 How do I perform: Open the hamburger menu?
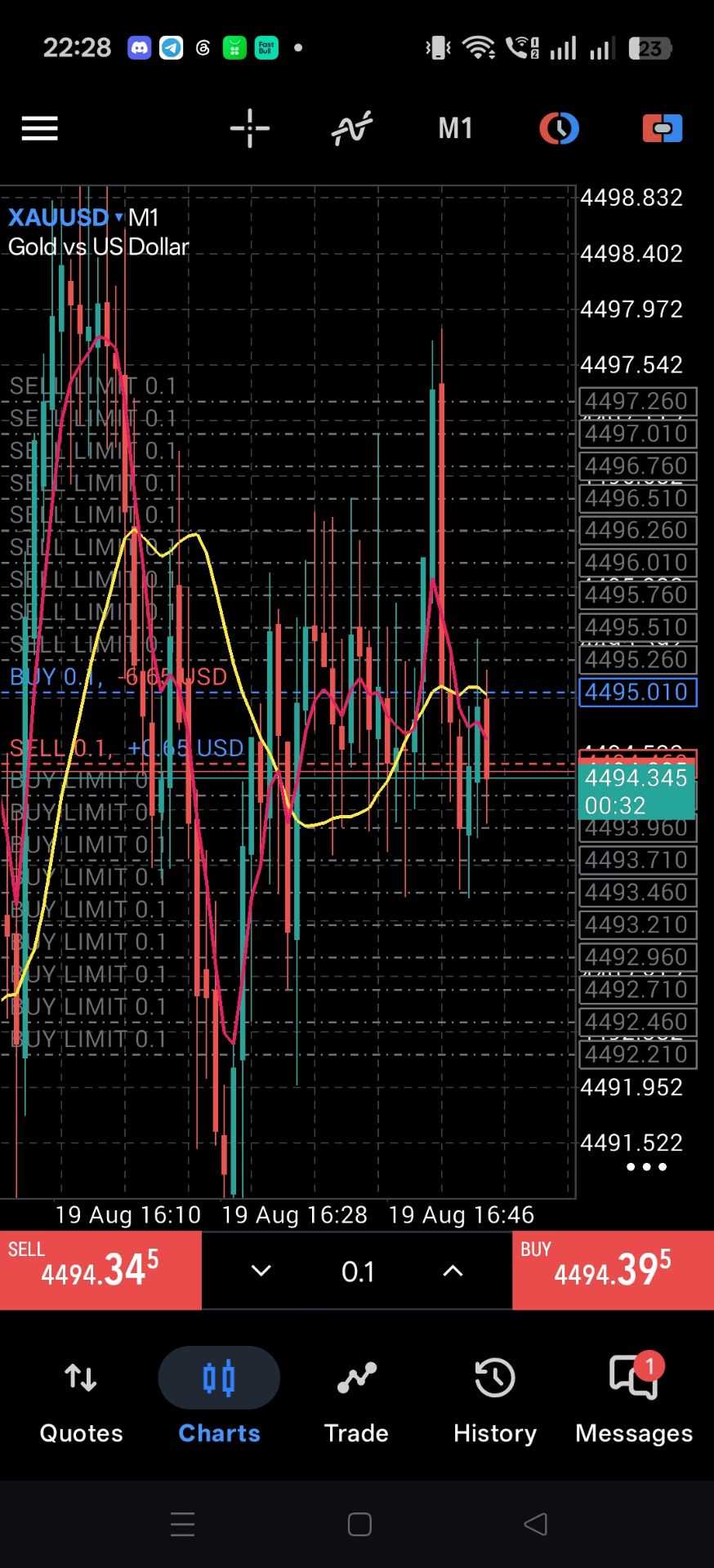39,128
